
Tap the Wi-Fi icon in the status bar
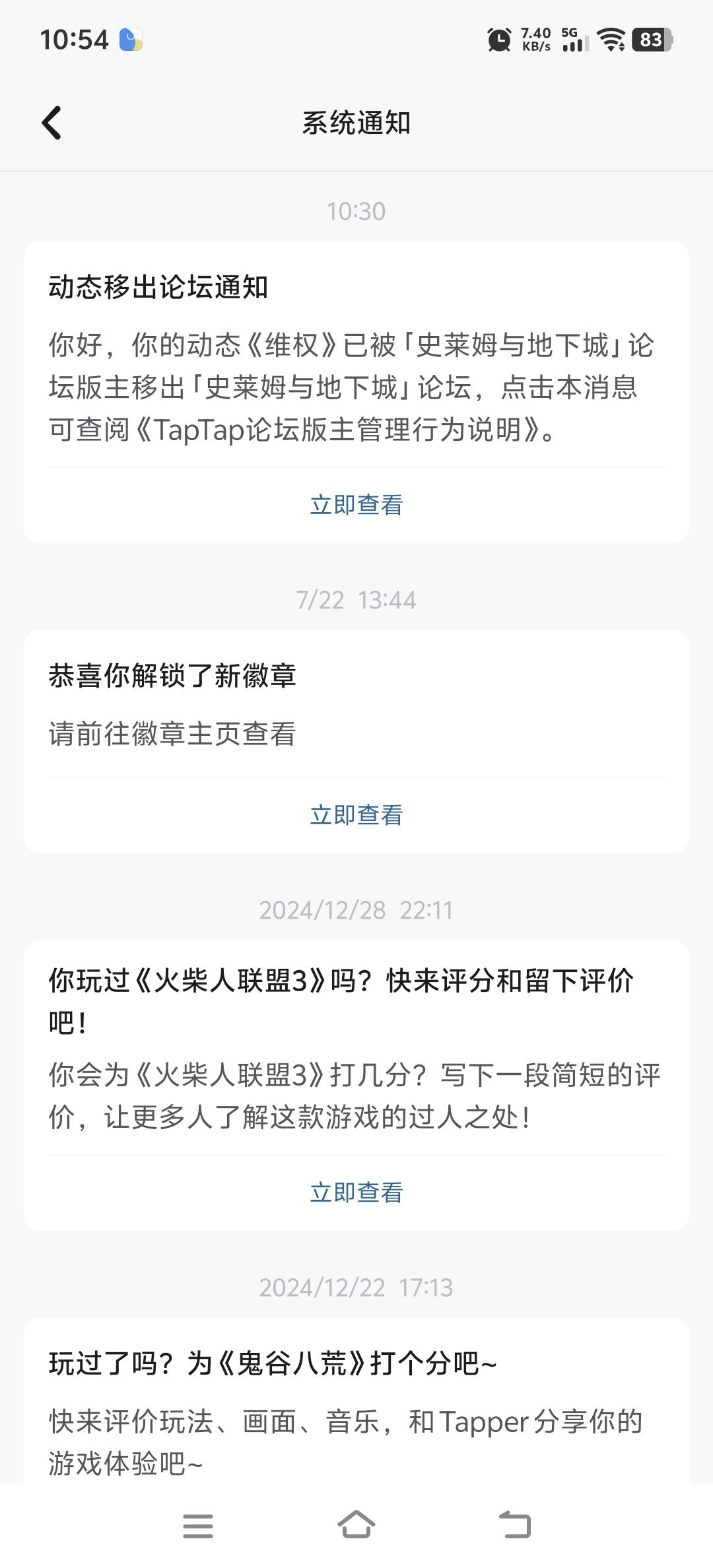611,40
